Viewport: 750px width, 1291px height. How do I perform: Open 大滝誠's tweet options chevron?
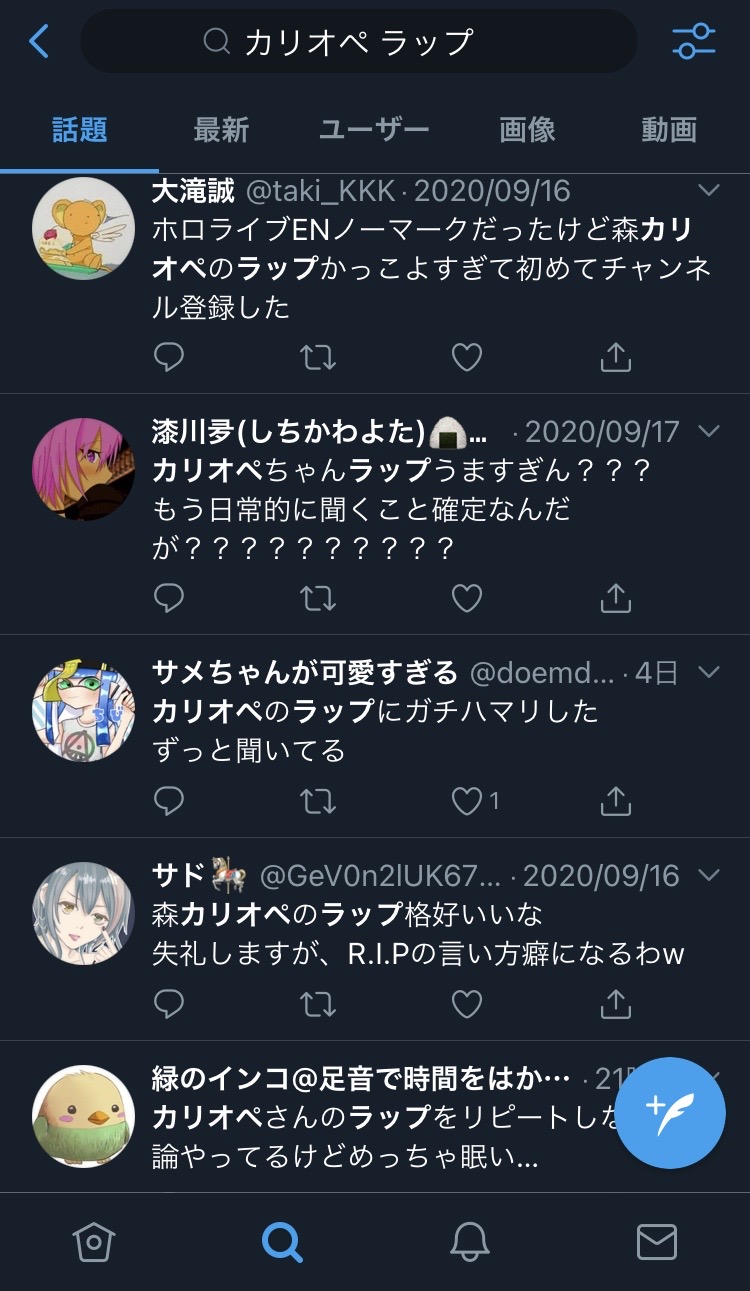[709, 190]
